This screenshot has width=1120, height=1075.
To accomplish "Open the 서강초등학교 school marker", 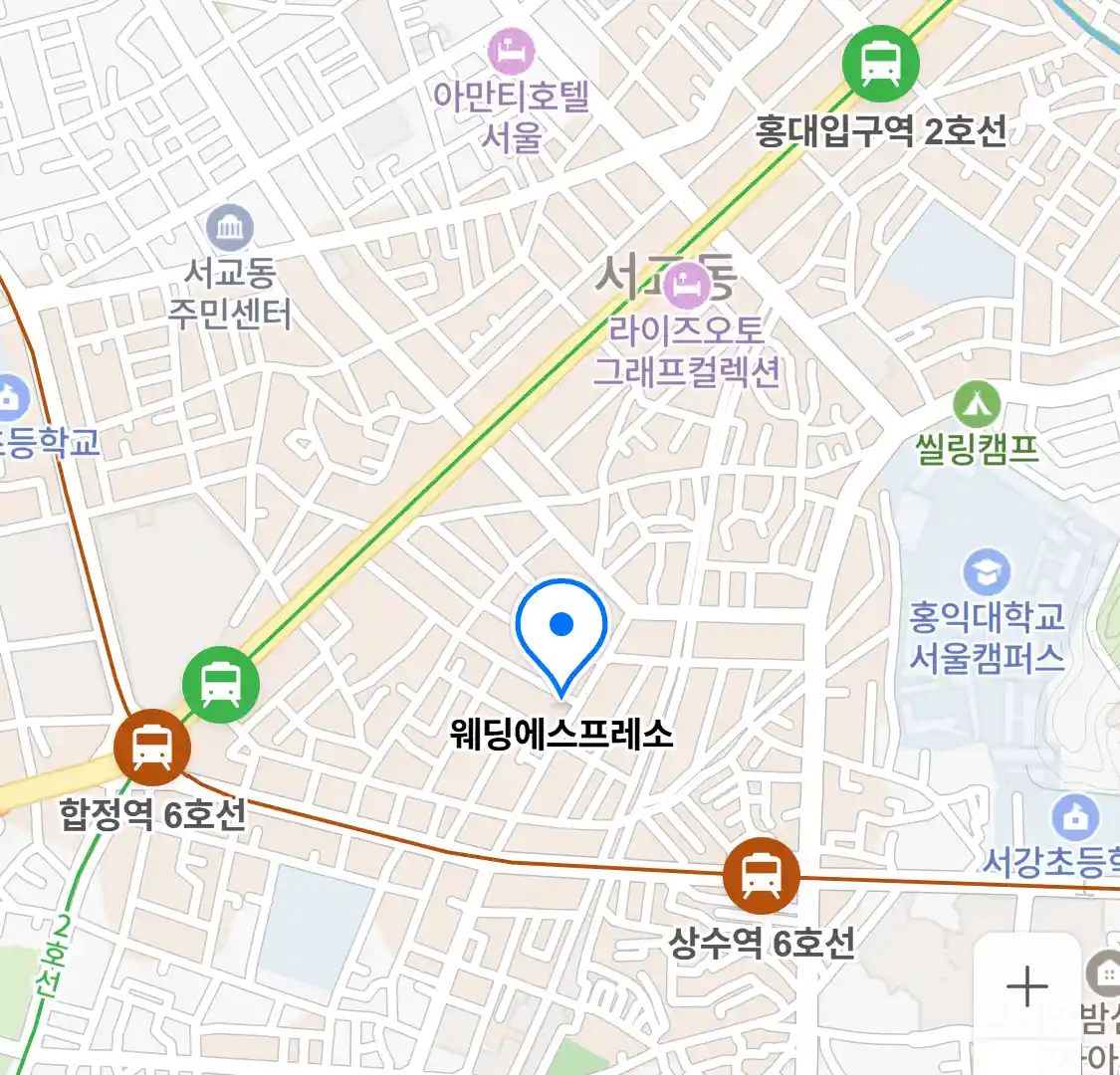I will pos(1075,818).
